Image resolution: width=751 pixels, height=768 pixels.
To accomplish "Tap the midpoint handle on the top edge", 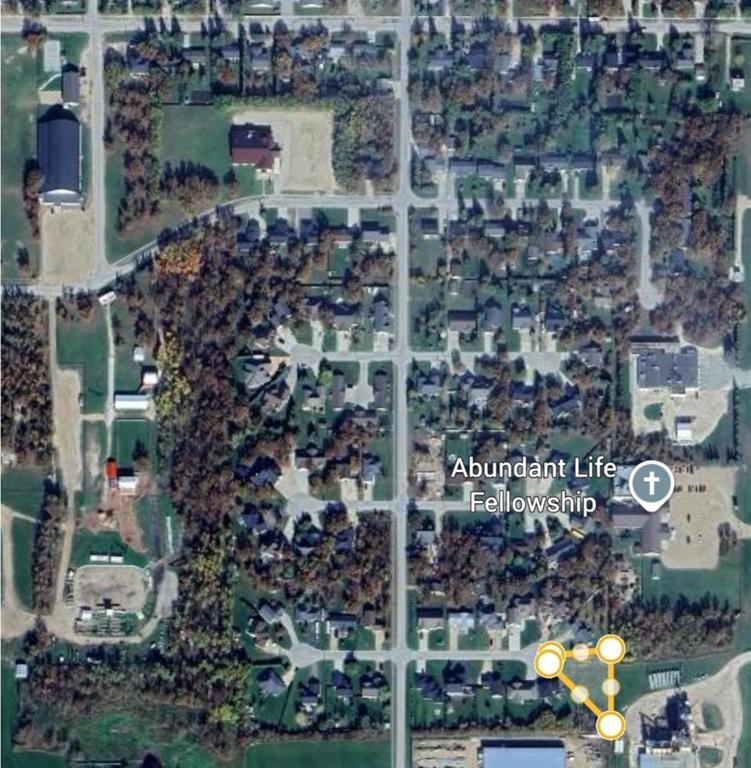I will (581, 653).
